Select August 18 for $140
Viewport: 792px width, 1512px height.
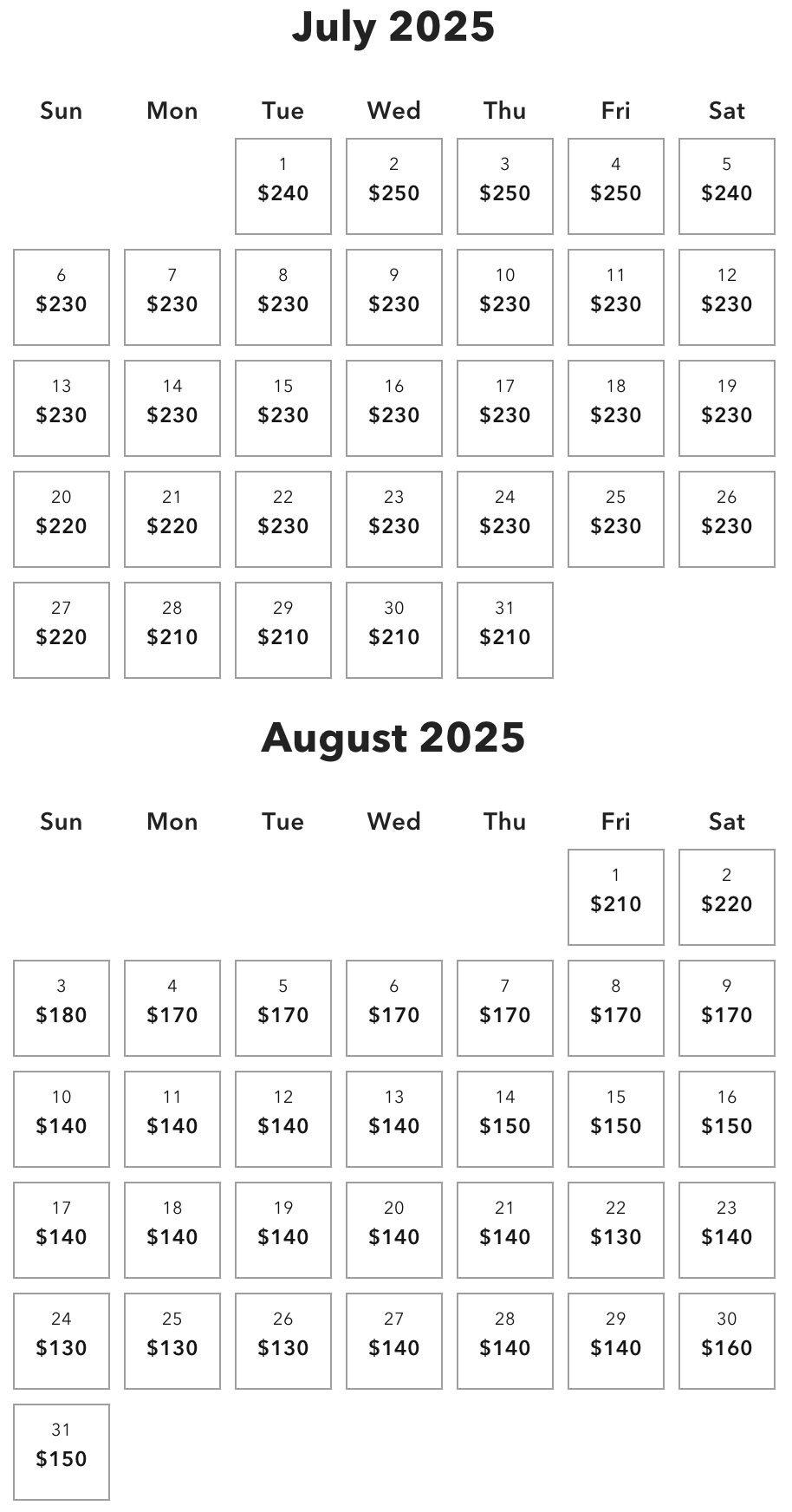coord(172,1230)
